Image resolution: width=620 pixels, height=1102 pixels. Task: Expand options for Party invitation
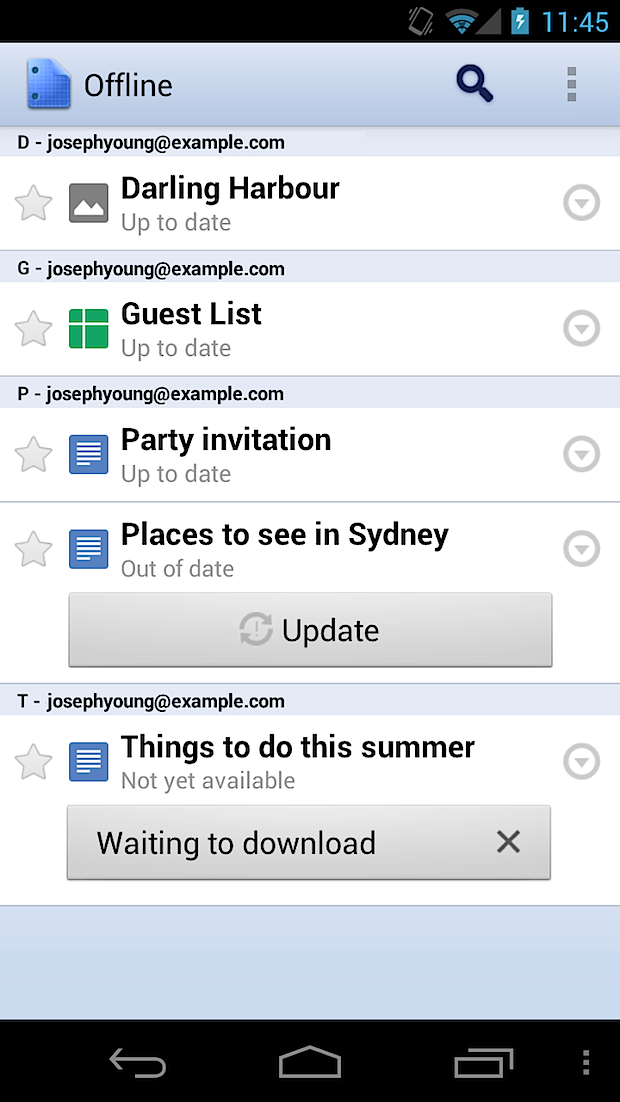581,455
